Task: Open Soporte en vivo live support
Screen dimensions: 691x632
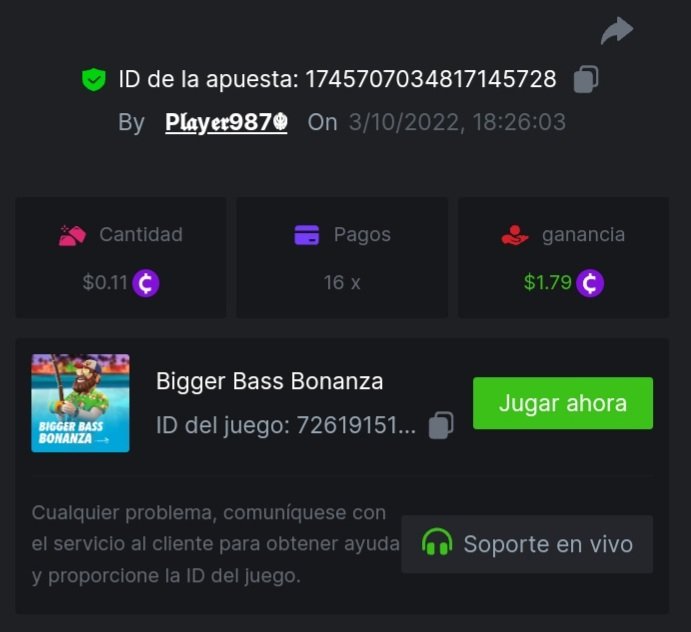Action: [x=527, y=544]
